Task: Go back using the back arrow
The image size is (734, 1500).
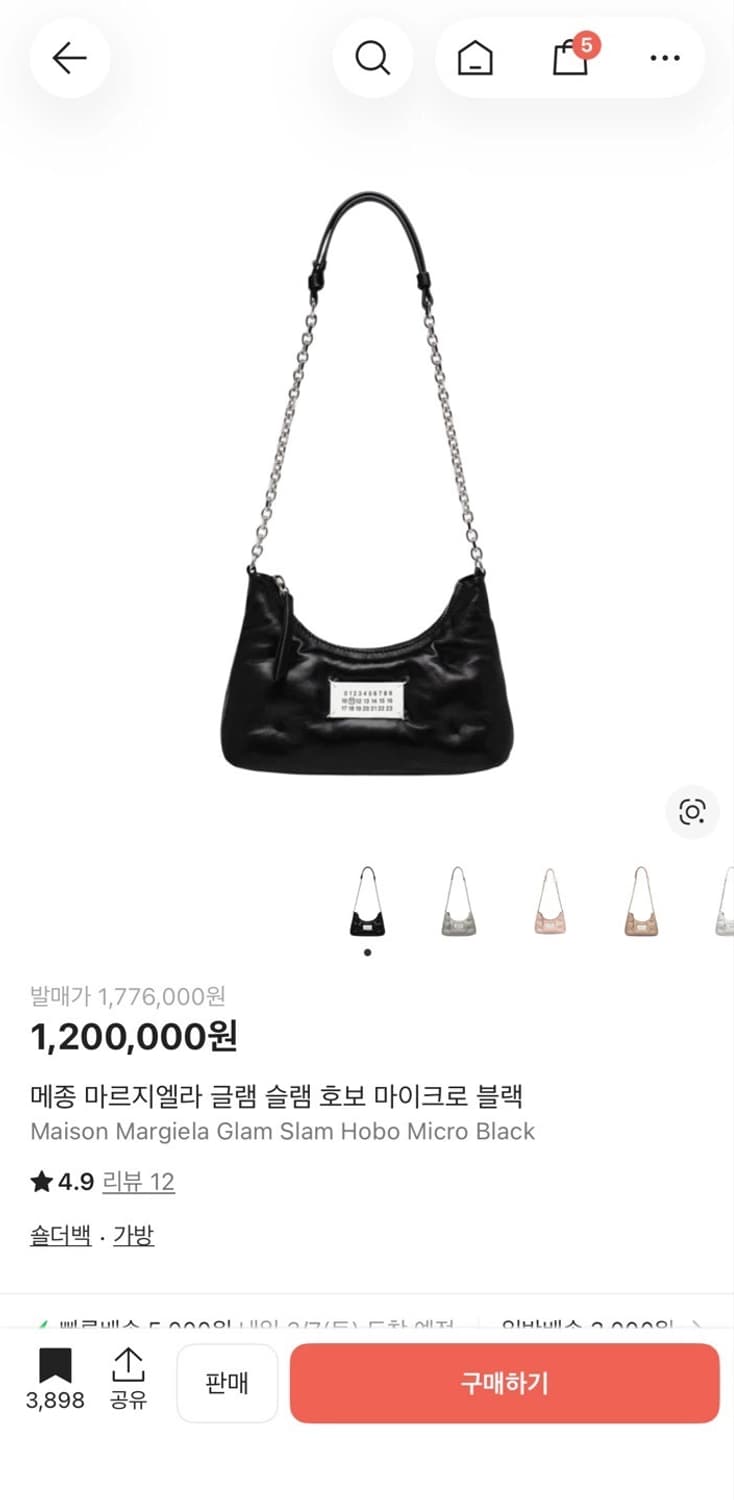Action: click(x=69, y=58)
